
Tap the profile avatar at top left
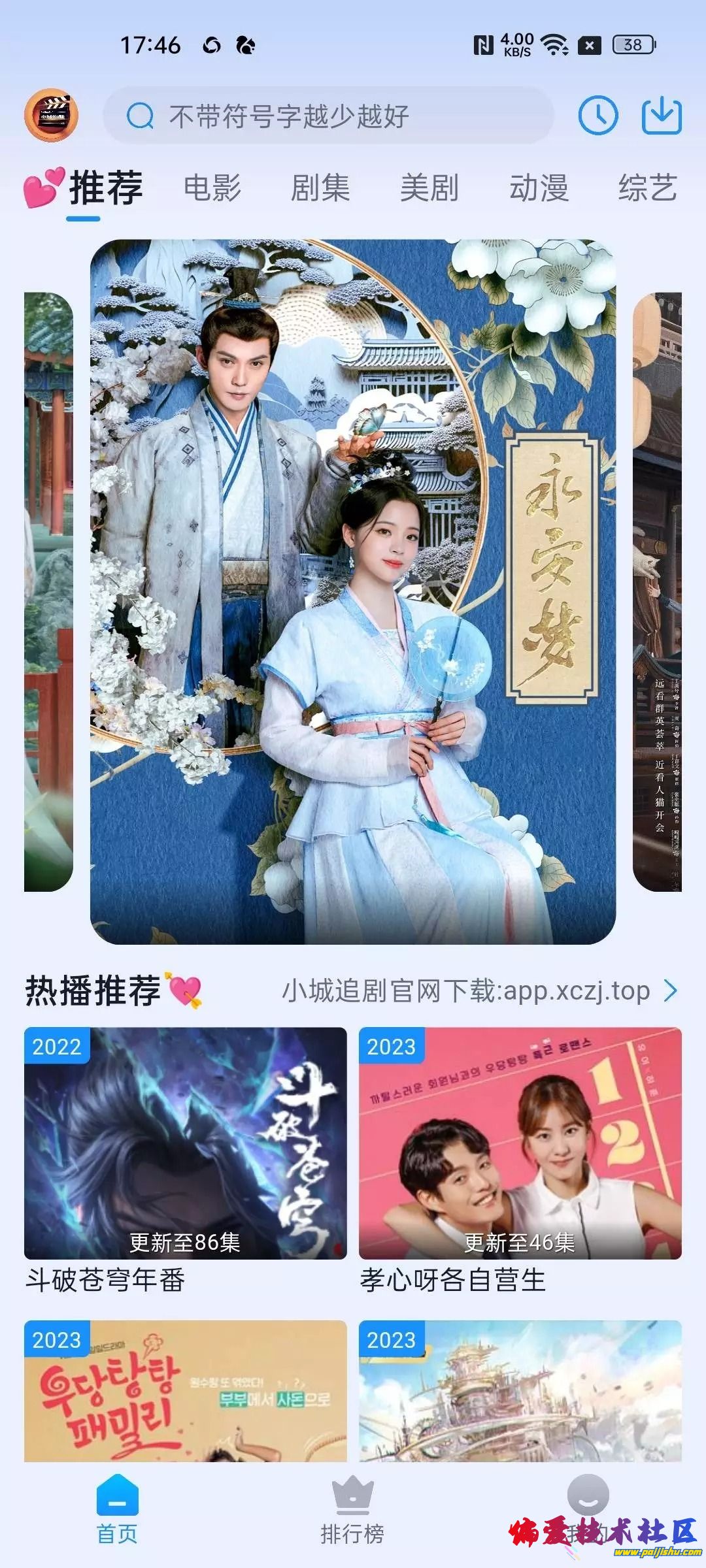pyautogui.click(x=52, y=116)
